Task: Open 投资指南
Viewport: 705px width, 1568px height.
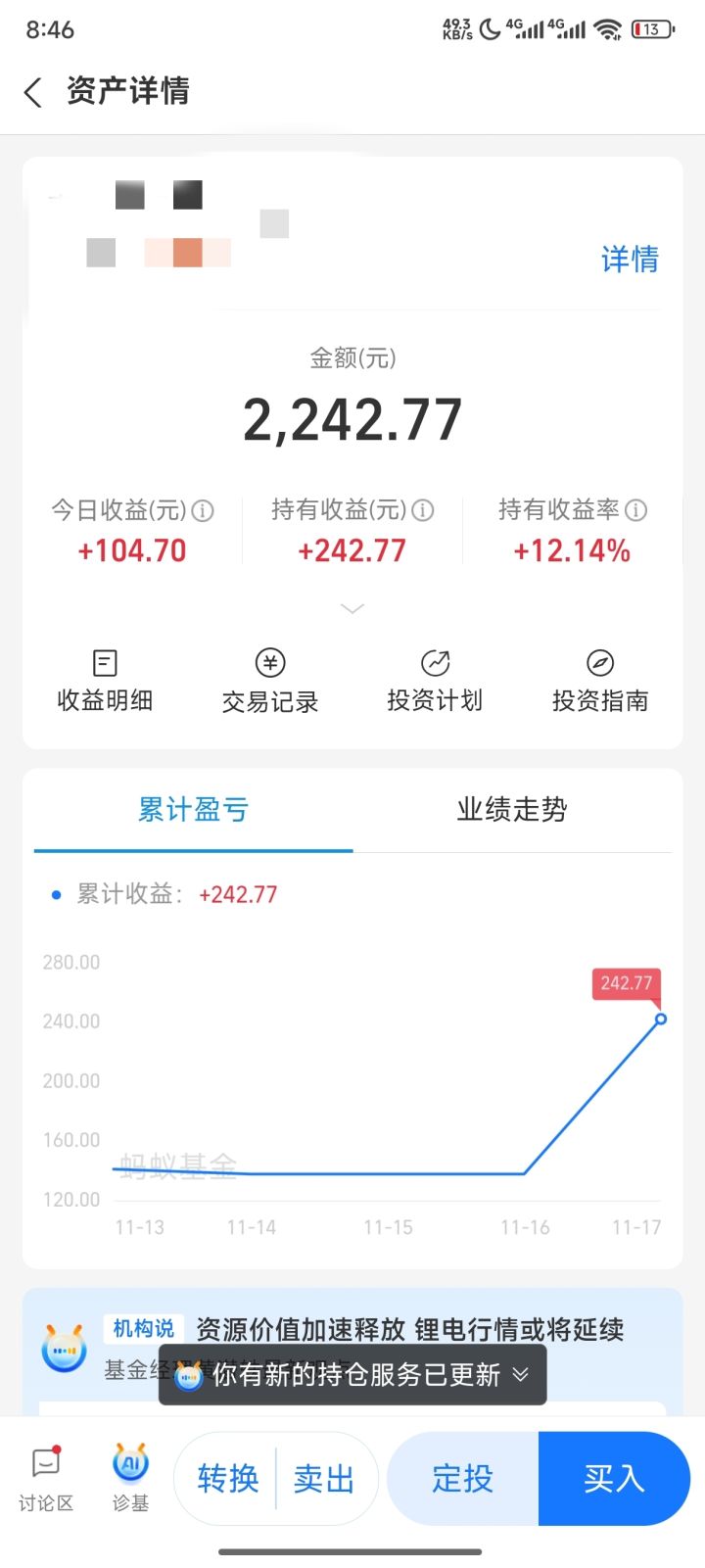Action: click(600, 681)
